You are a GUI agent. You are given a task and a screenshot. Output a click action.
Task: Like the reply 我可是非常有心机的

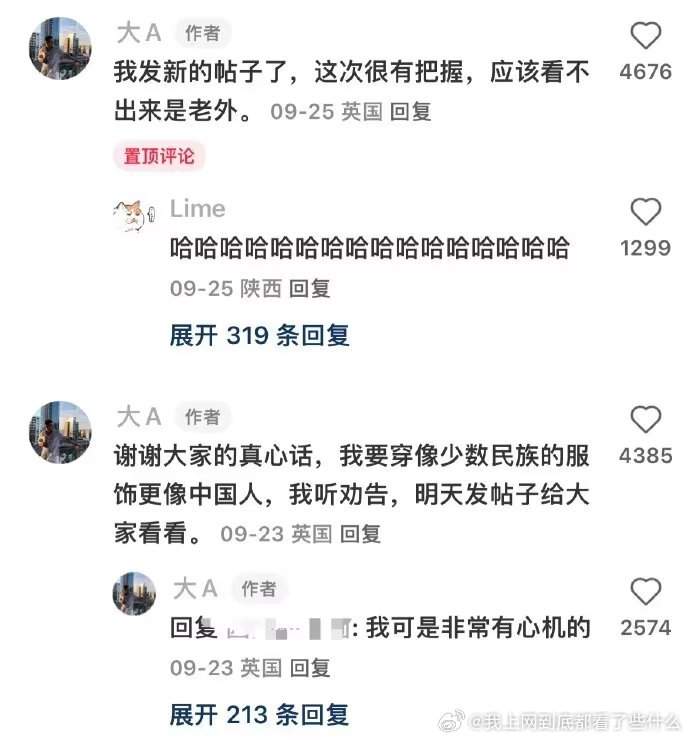646,592
